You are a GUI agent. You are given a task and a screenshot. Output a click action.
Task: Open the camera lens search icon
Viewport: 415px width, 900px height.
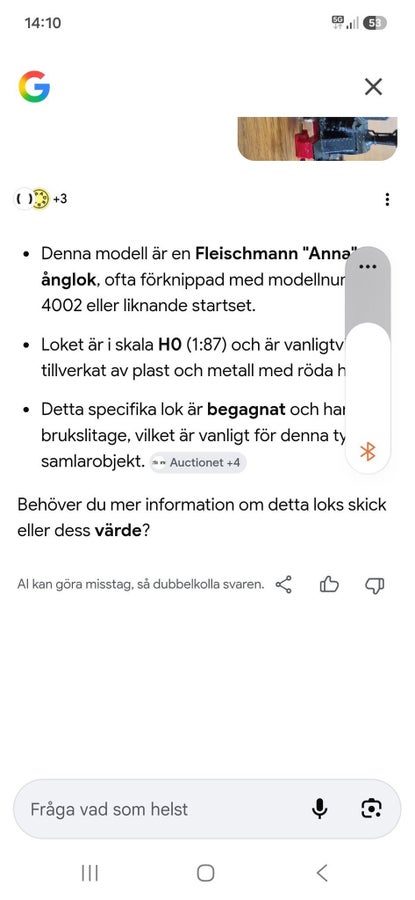tap(372, 809)
